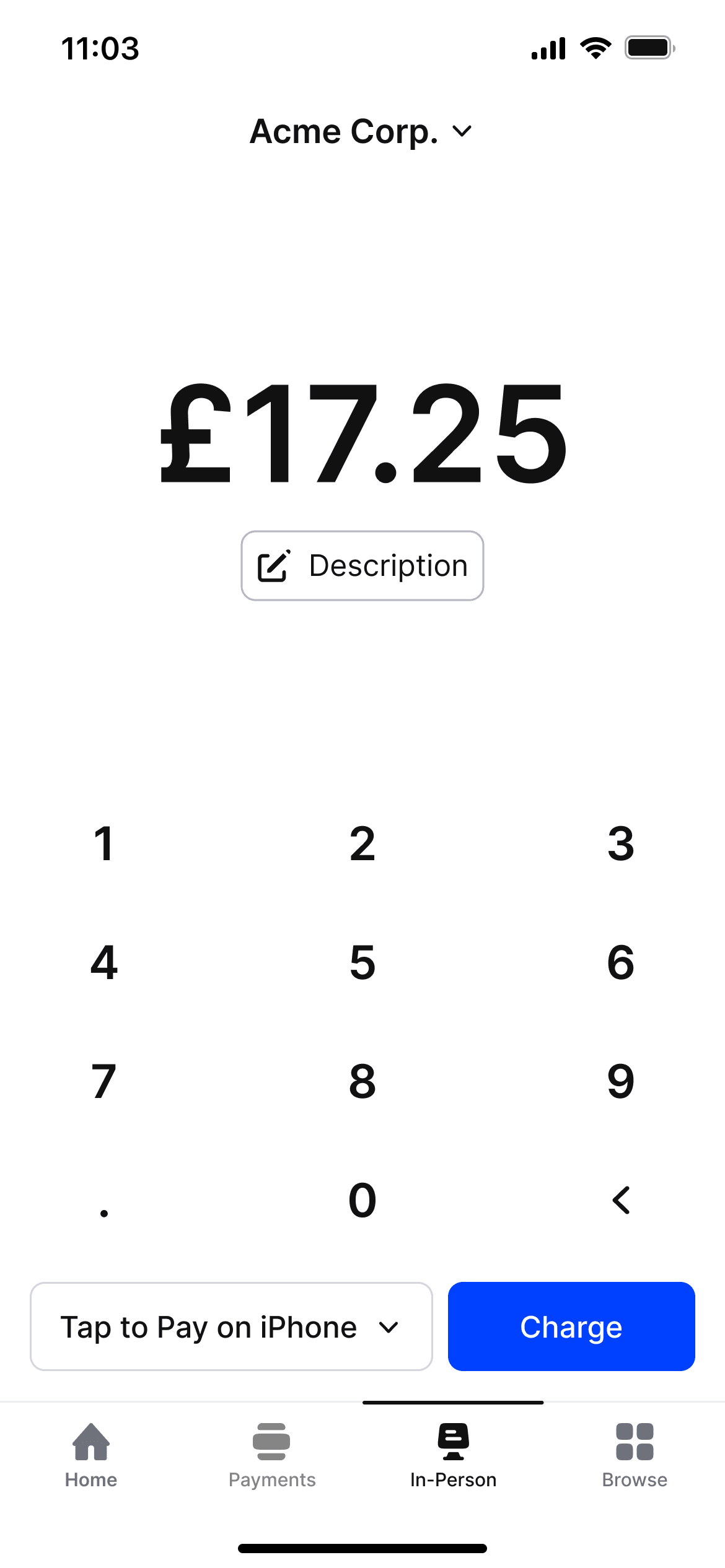Open the Browse tab
This screenshot has height=1568, width=725.
coord(635,1456)
